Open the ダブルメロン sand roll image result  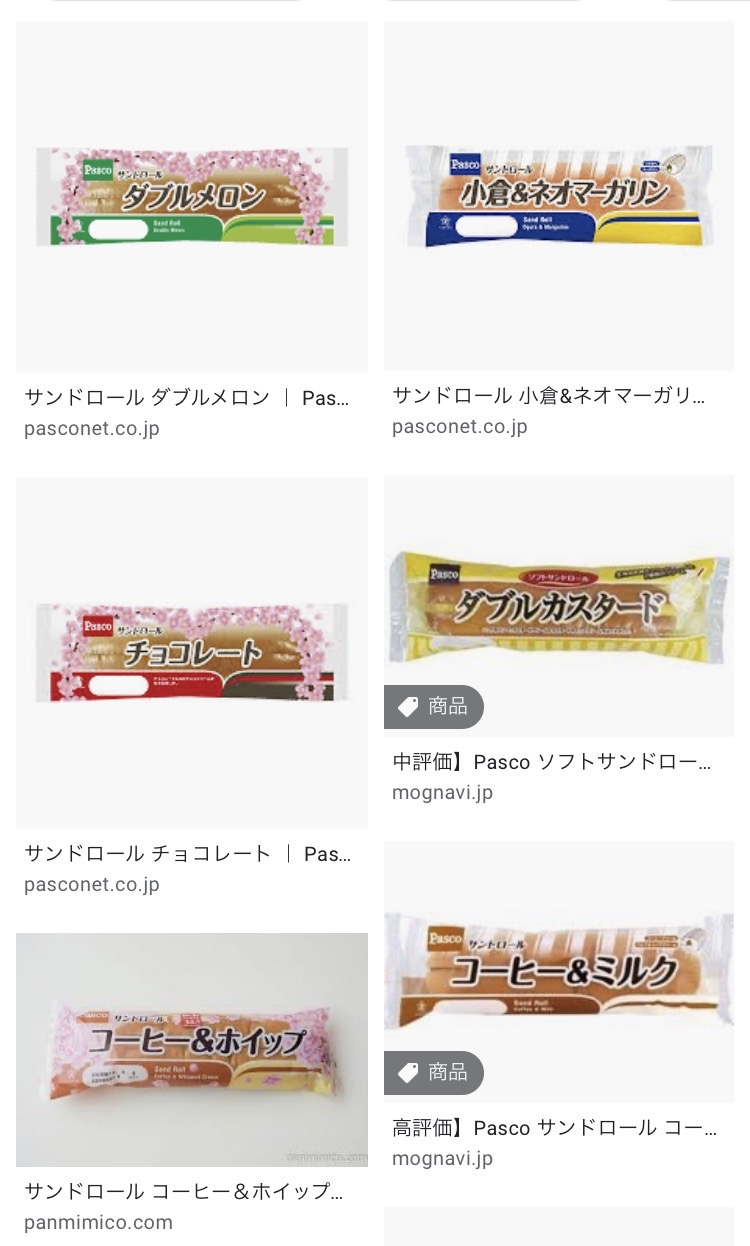point(191,196)
